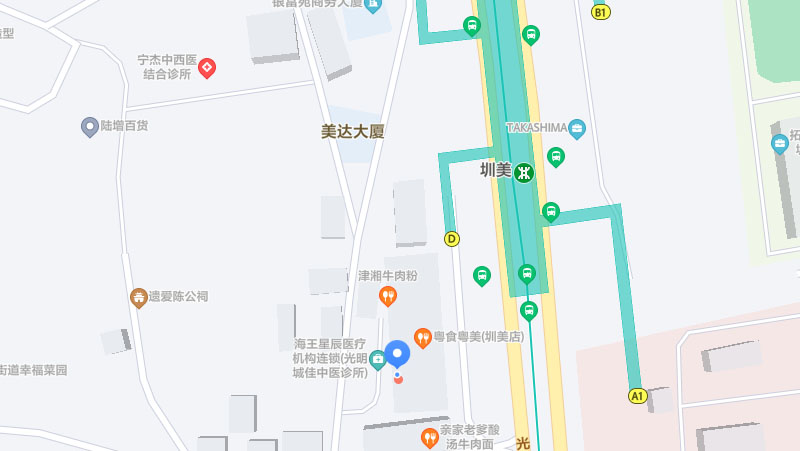Tap the 遗爱陈公祠 landmark marker
This screenshot has height=451, width=800.
138,297
